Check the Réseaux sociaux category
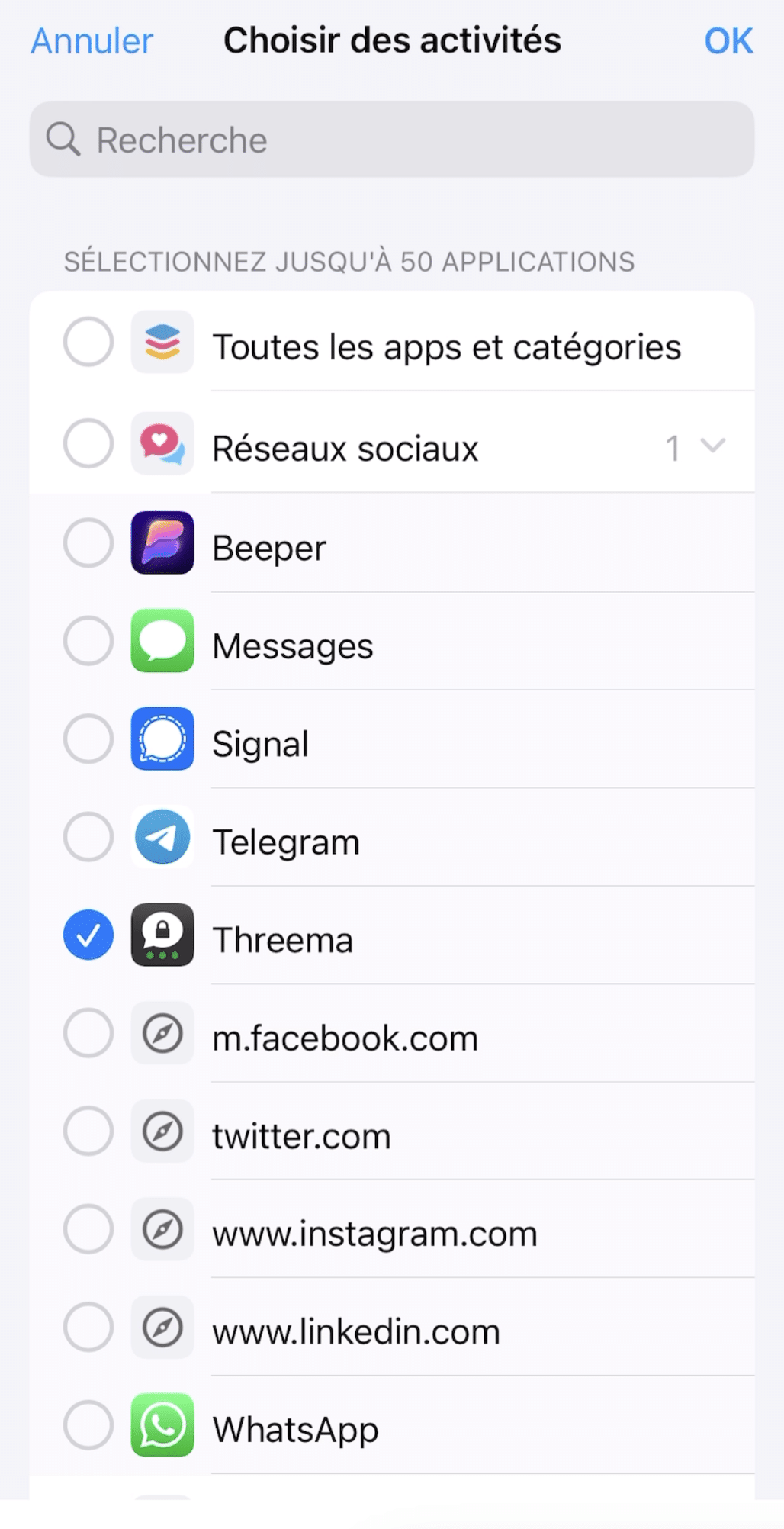 [x=88, y=443]
